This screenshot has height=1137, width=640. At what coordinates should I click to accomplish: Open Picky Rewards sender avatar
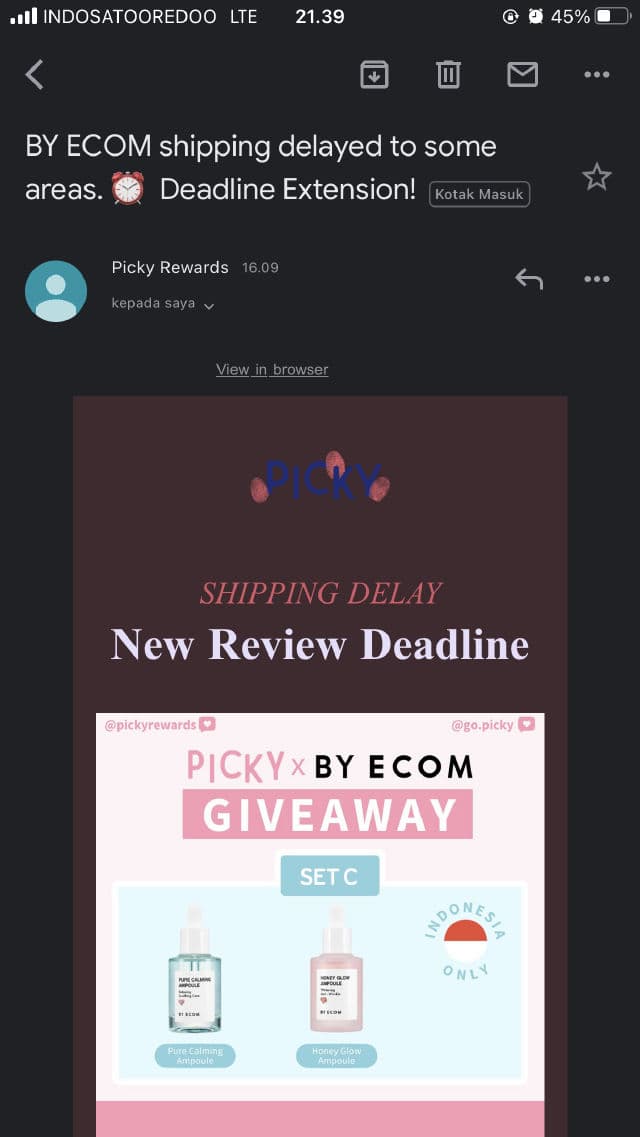point(56,290)
